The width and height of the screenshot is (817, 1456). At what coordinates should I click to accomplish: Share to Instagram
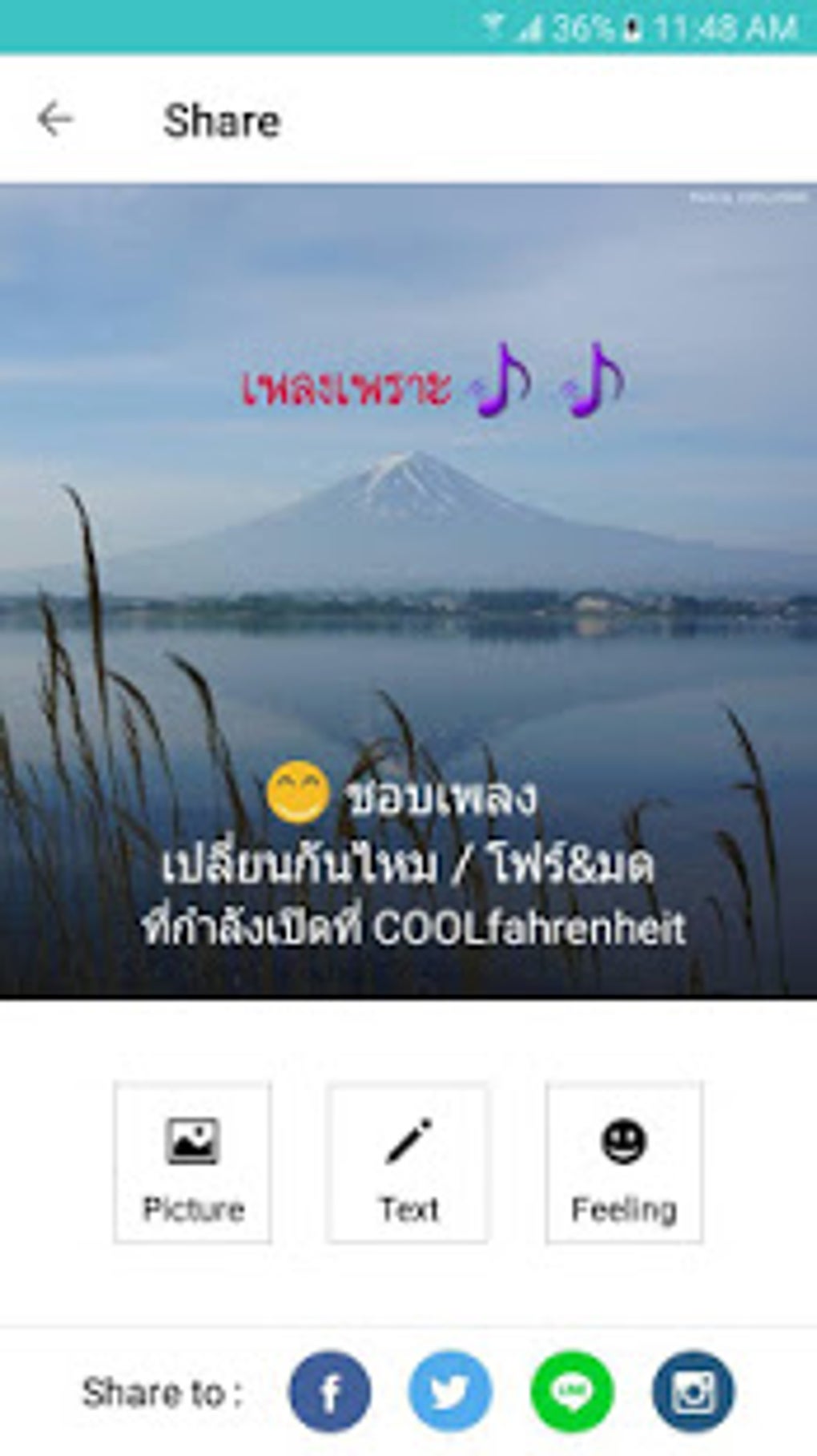point(693,1392)
